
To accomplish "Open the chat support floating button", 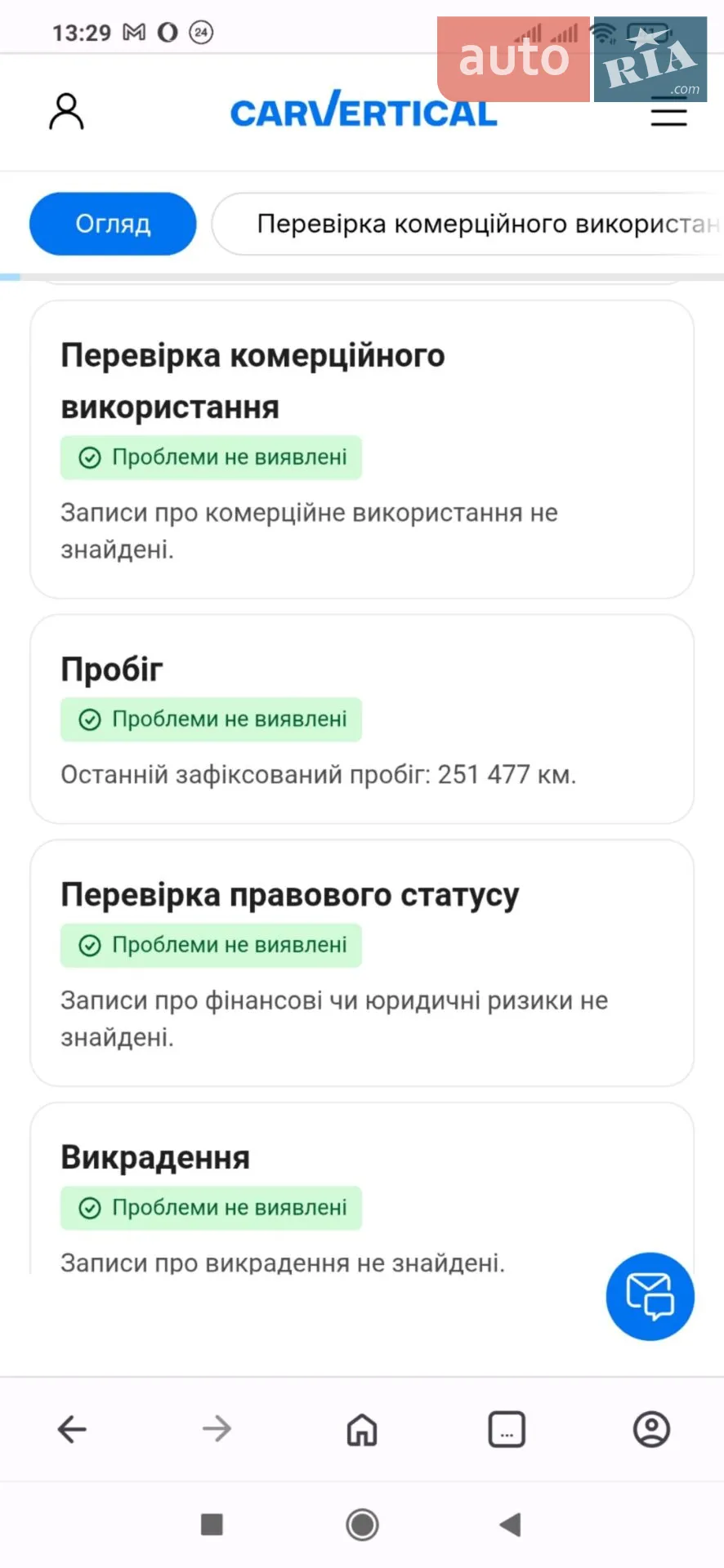I will (650, 1296).
